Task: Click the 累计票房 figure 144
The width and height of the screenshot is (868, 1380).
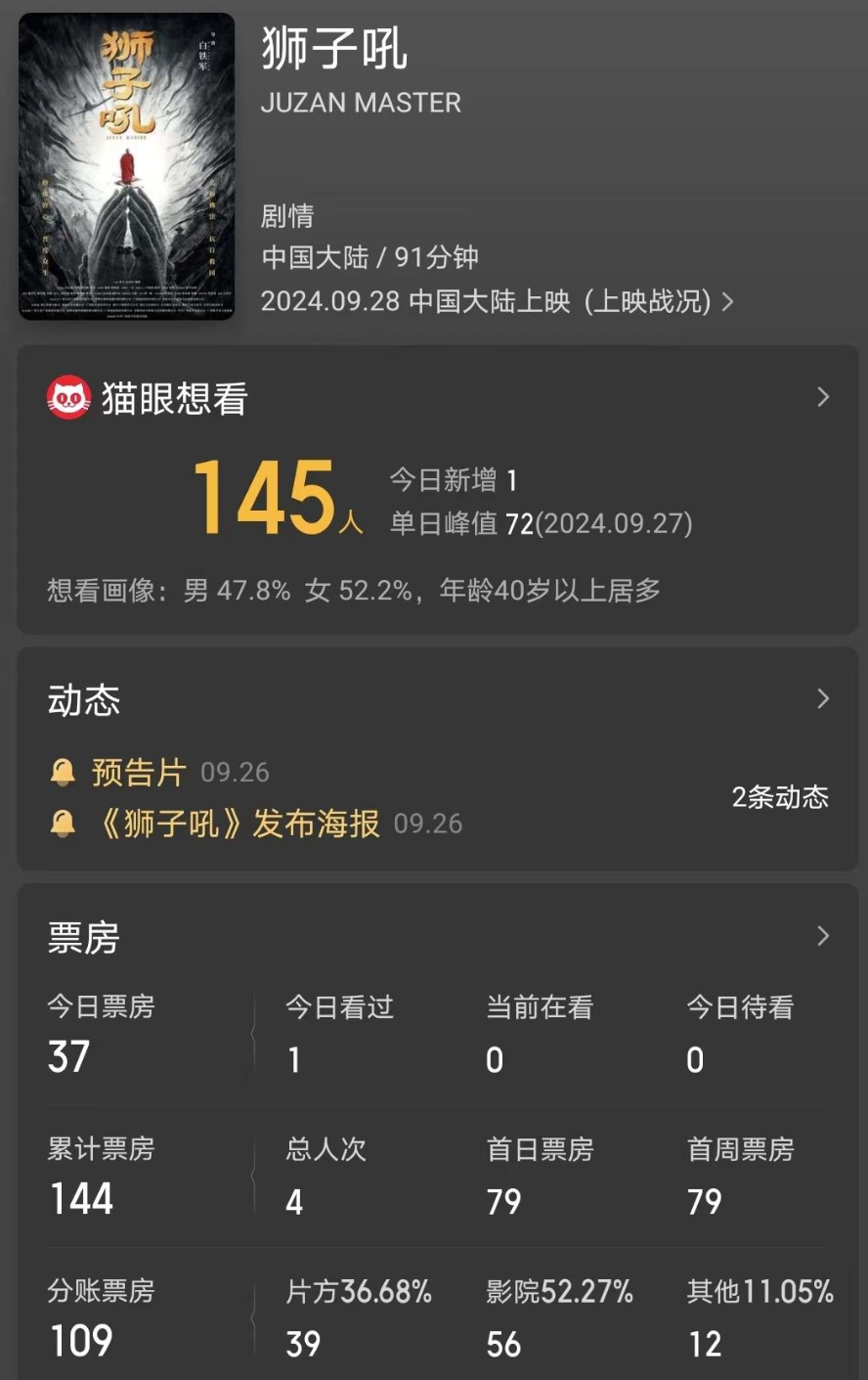Action: coord(81,1199)
